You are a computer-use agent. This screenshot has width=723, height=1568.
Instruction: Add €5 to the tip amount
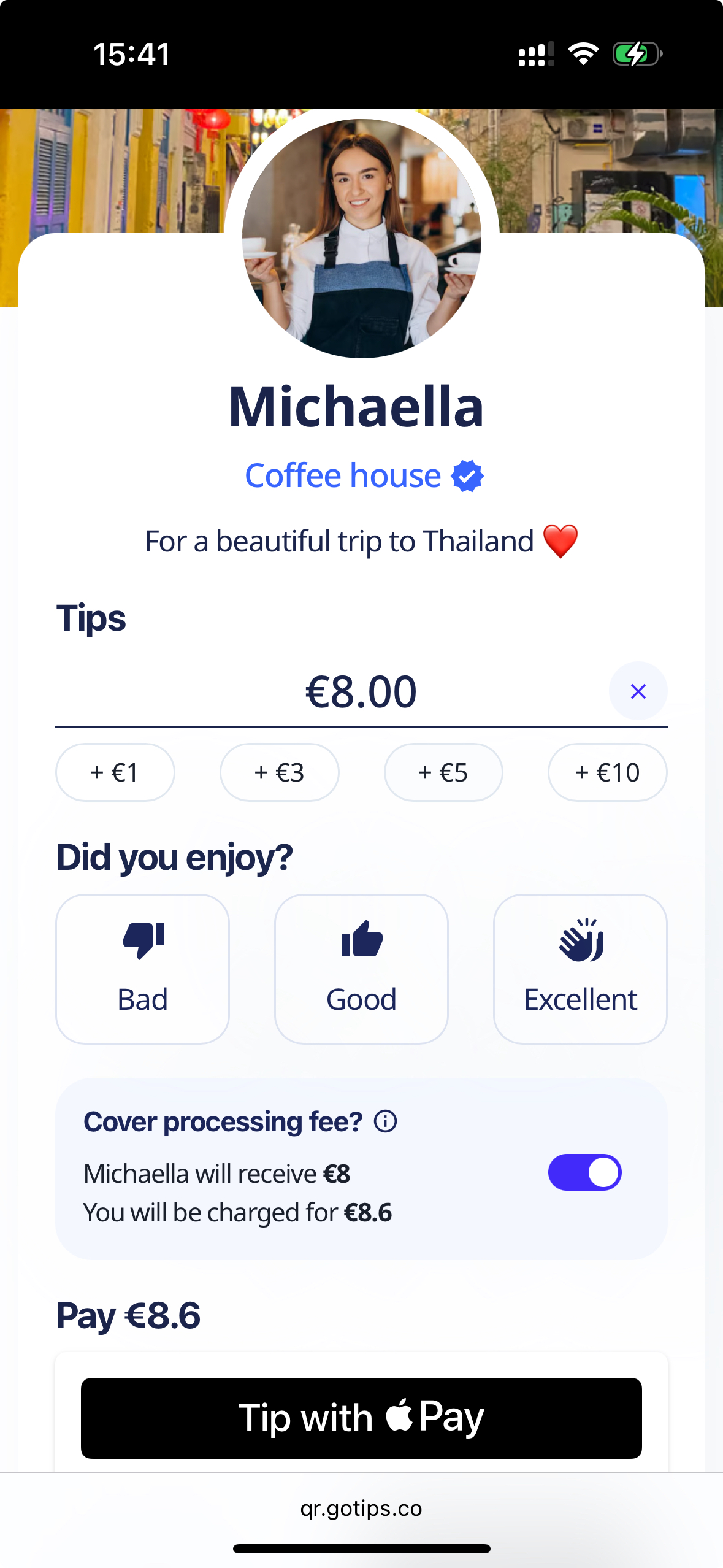[x=443, y=772]
